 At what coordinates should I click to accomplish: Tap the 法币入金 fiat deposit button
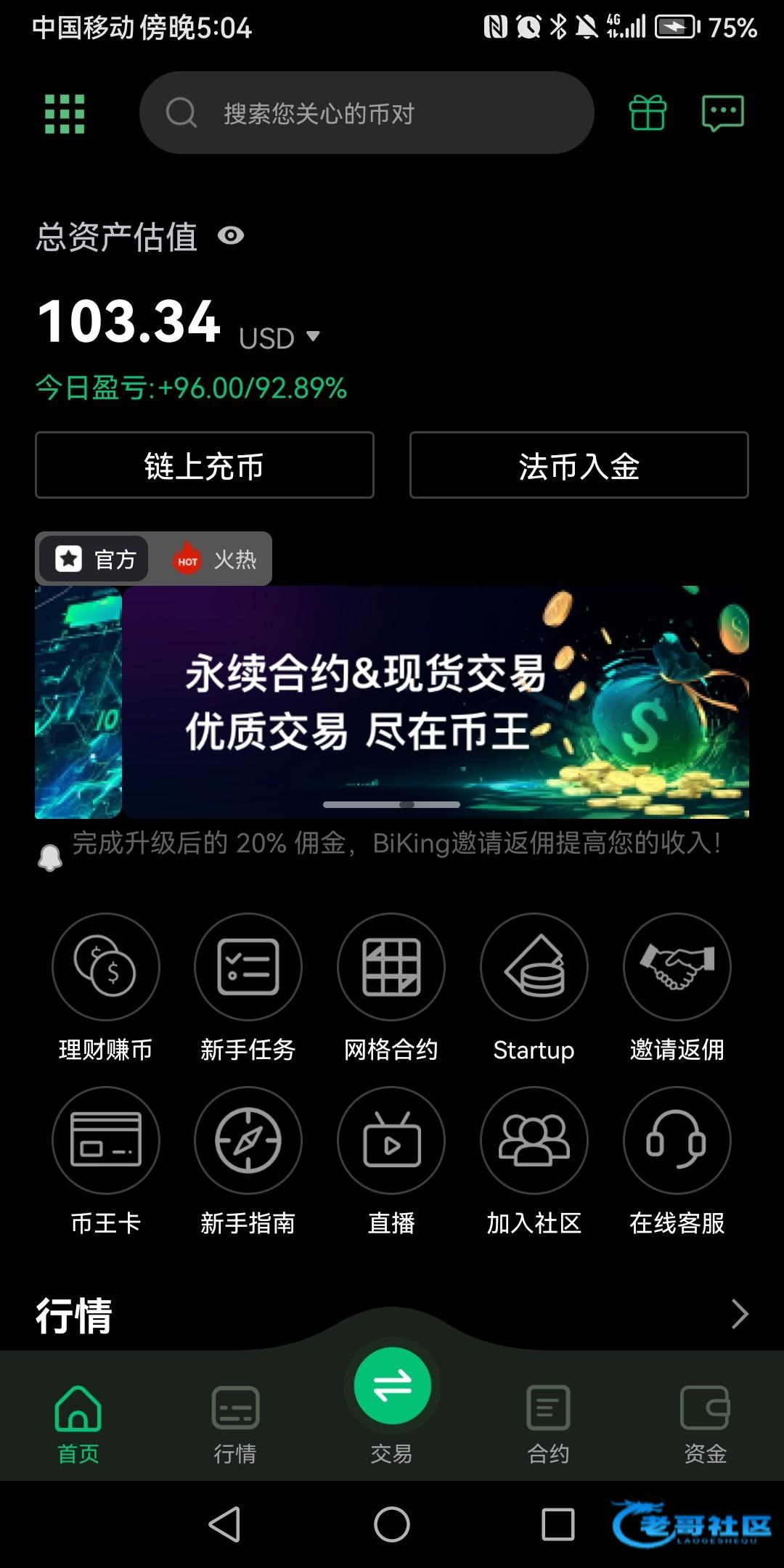[x=579, y=465]
